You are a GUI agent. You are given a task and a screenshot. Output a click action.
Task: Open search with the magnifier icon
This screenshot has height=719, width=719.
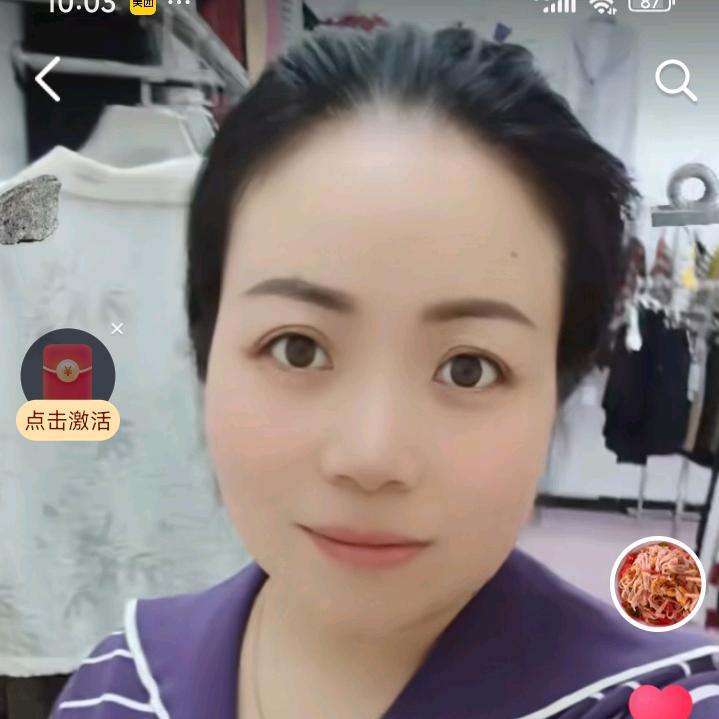tap(675, 80)
